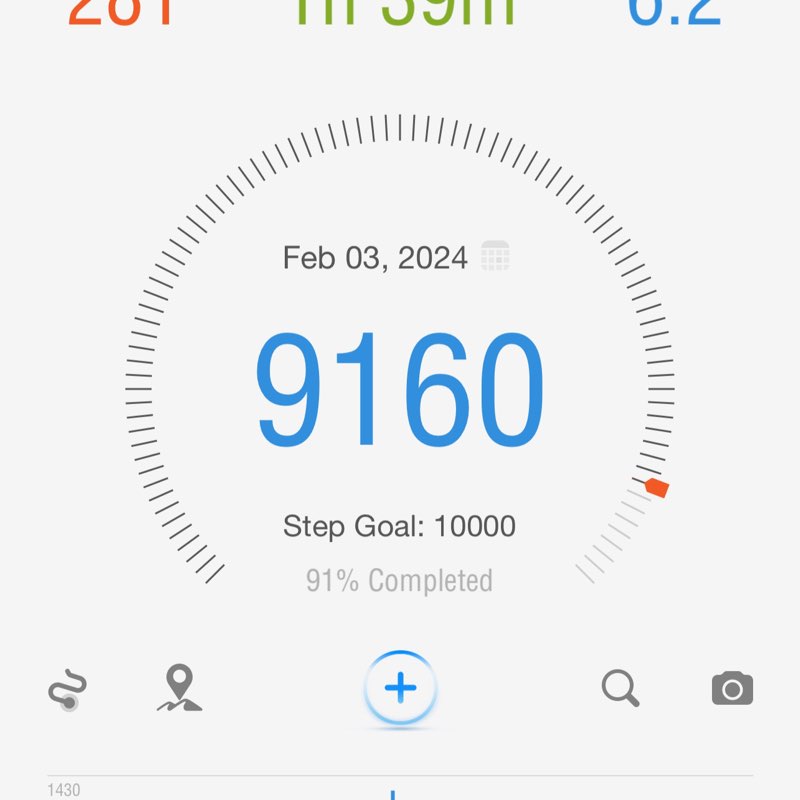800x800 pixels.
Task: Tap the blue plus button
Action: coord(400,688)
